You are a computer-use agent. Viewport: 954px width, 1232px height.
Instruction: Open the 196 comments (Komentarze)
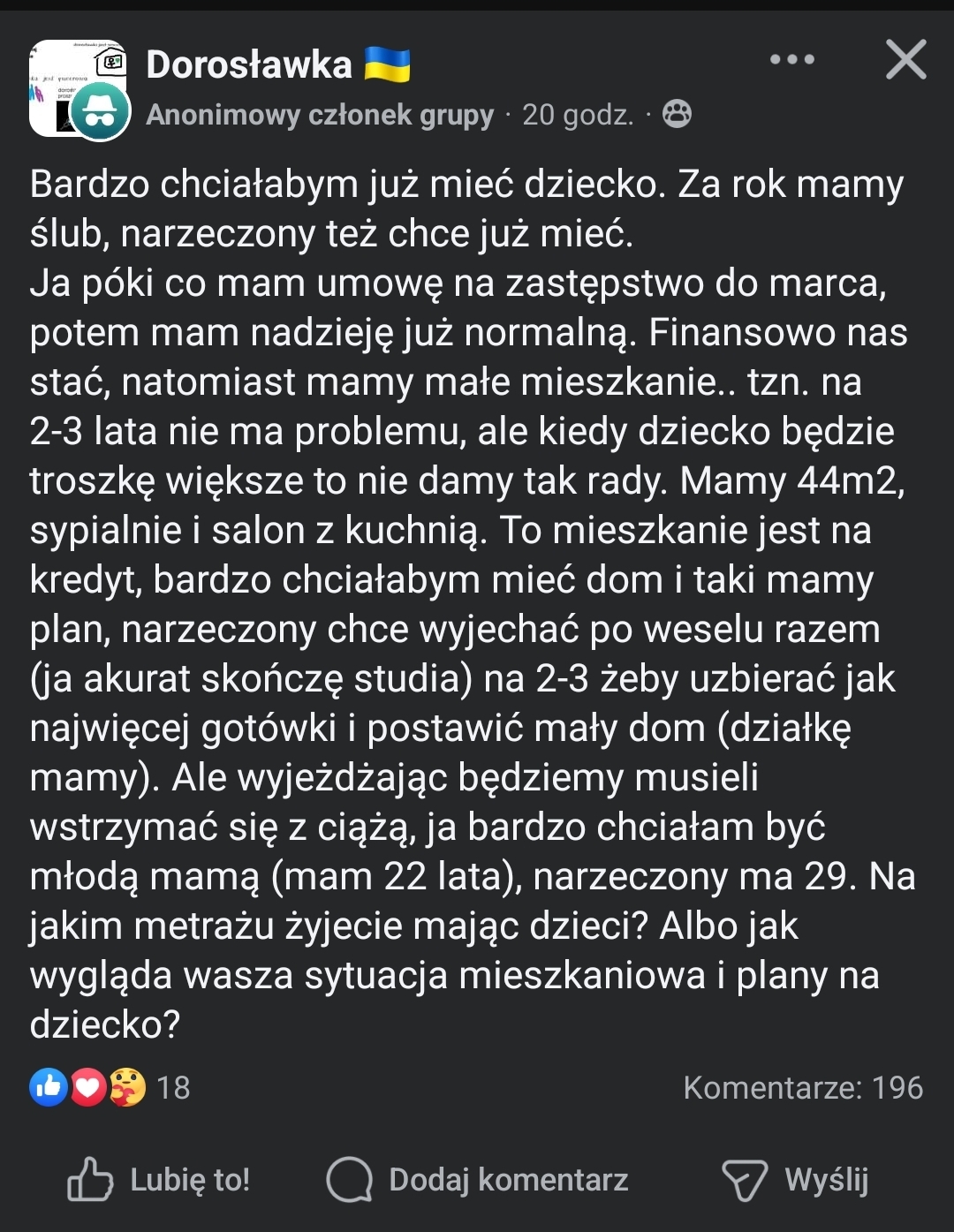pos(802,1087)
